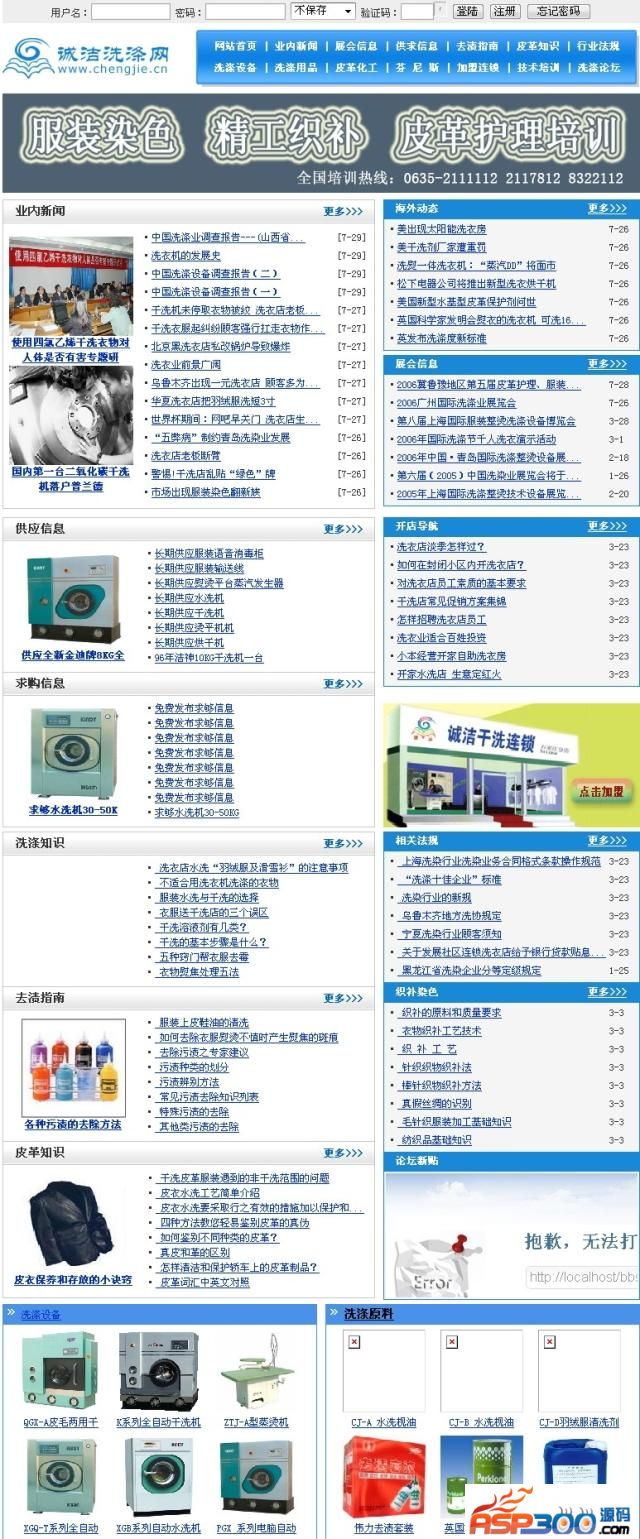Open the 服装上皮鞋油的清洗 article

[x=204, y=1022]
